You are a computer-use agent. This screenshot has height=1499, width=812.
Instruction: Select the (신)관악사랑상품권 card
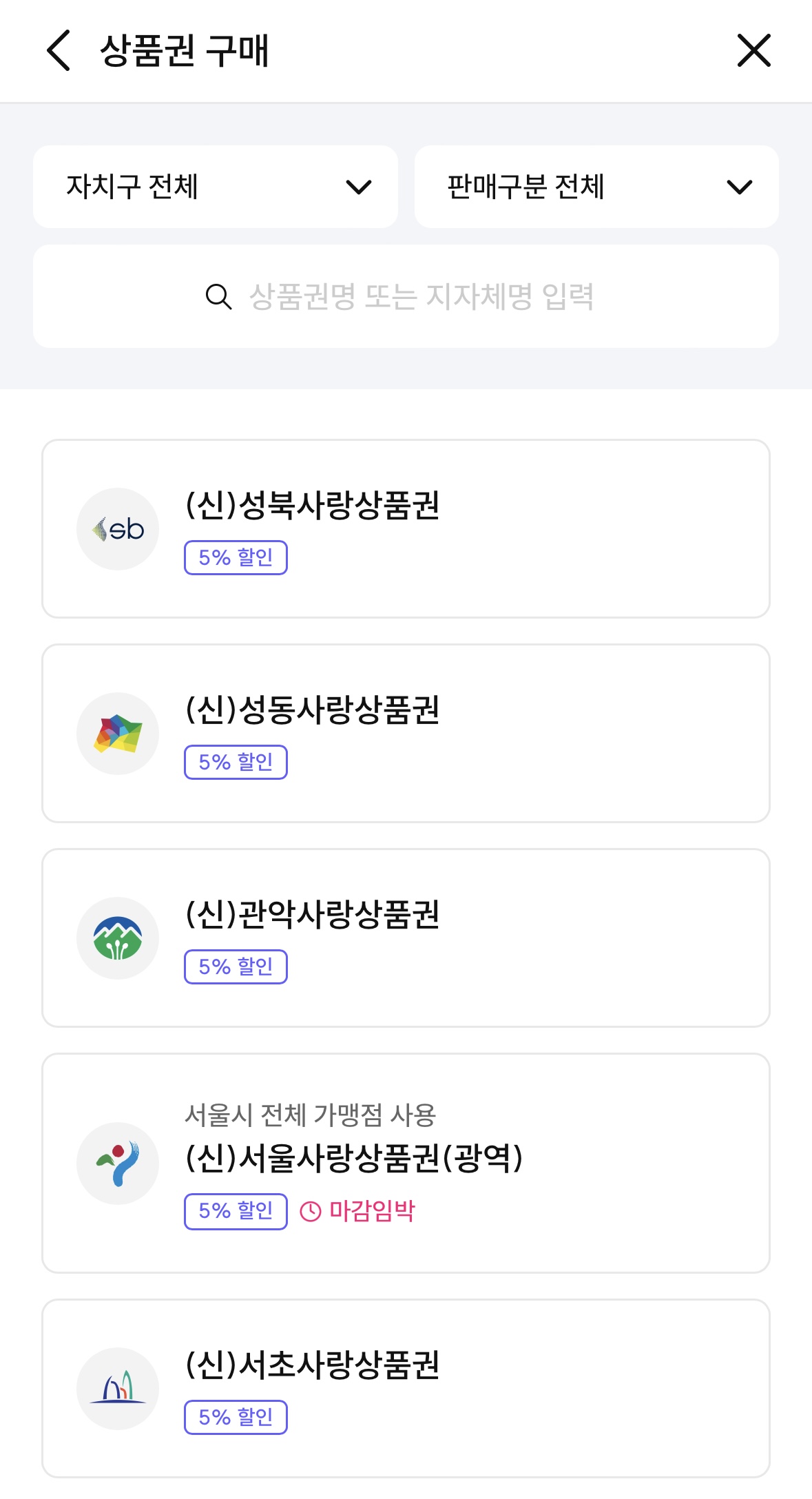406,938
